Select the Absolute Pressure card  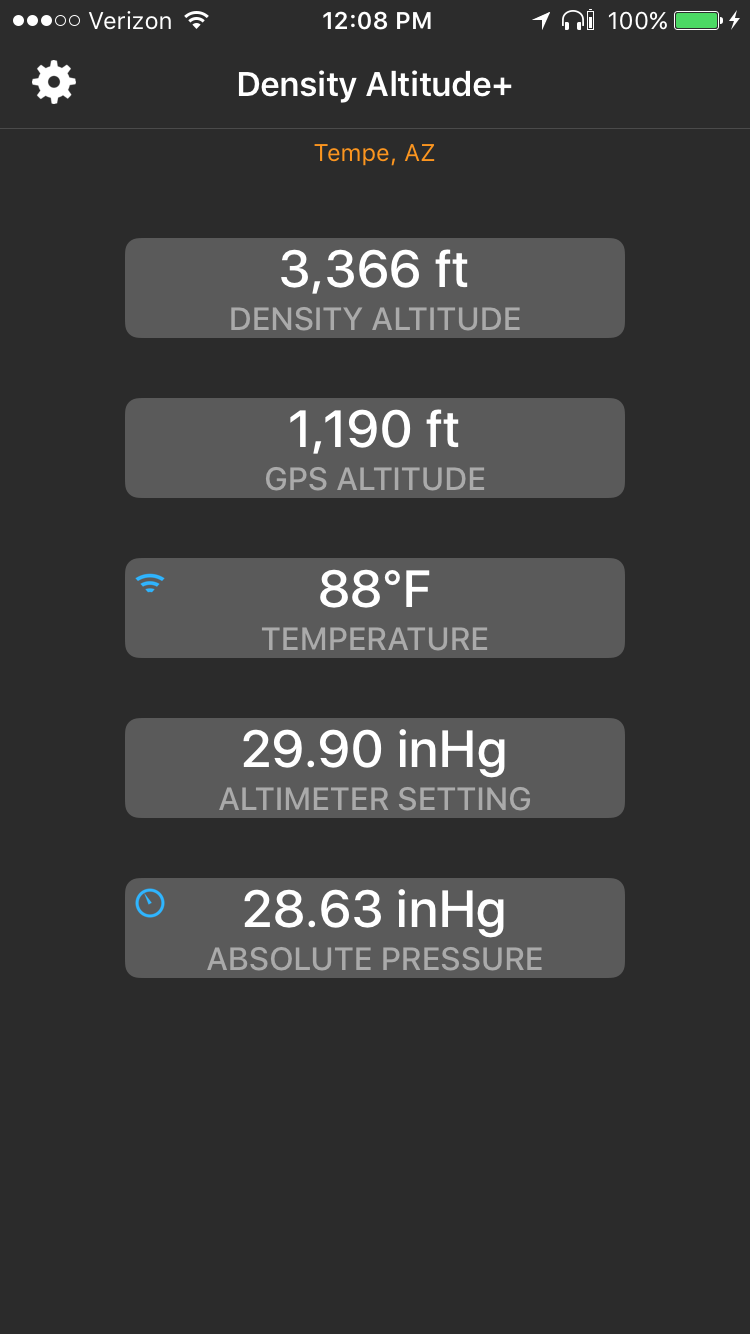(375, 928)
